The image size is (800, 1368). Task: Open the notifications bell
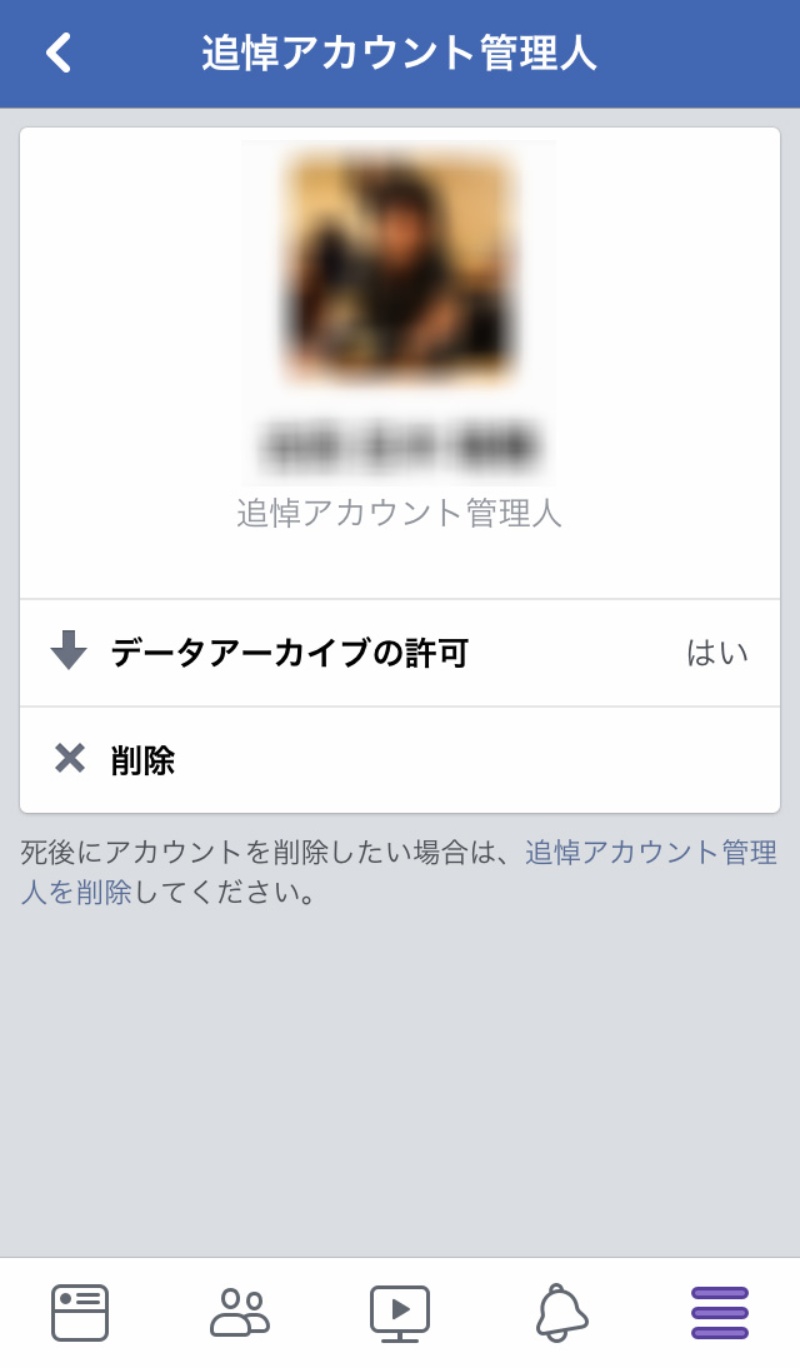click(x=562, y=1312)
